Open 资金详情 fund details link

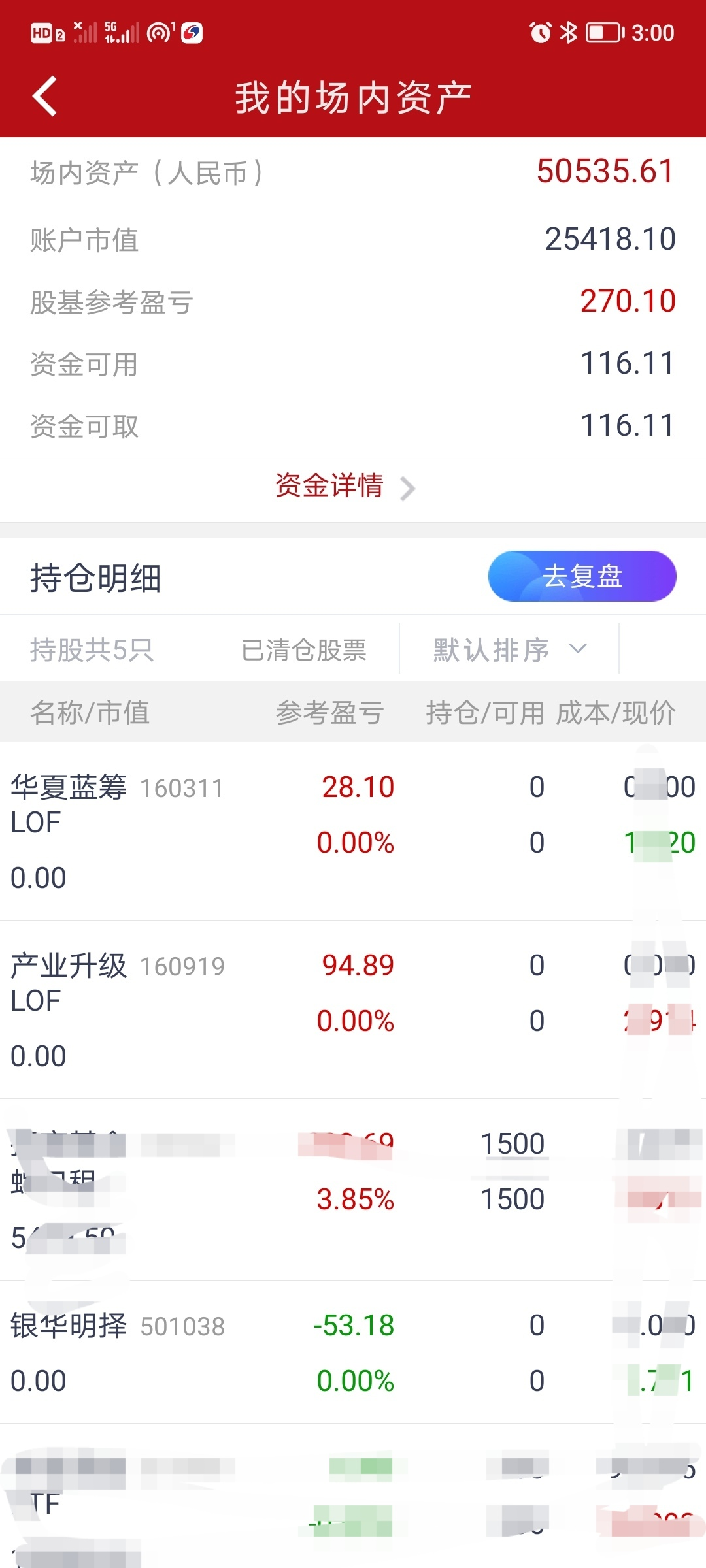[344, 487]
